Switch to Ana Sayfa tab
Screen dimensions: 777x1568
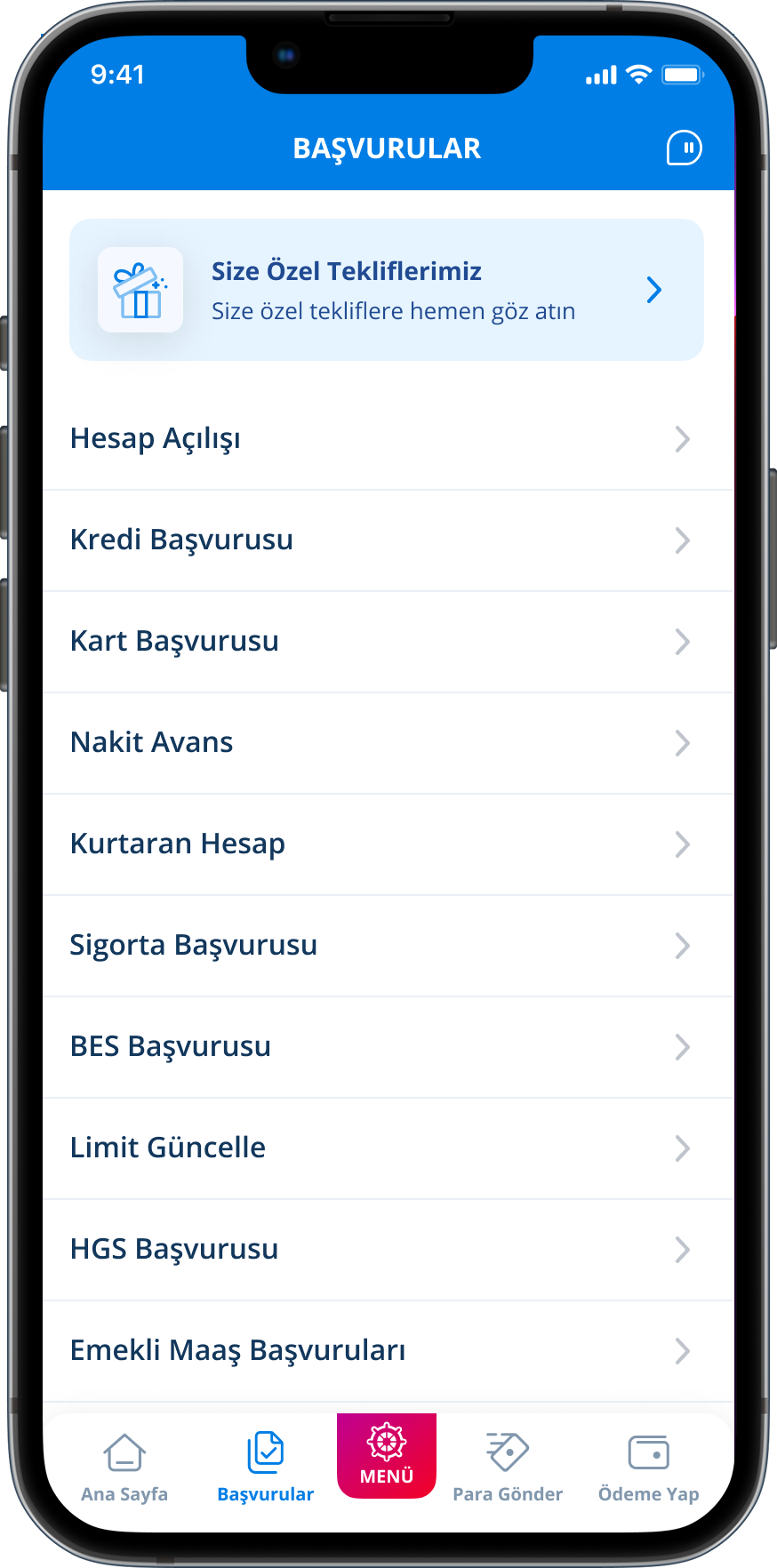(124, 1468)
